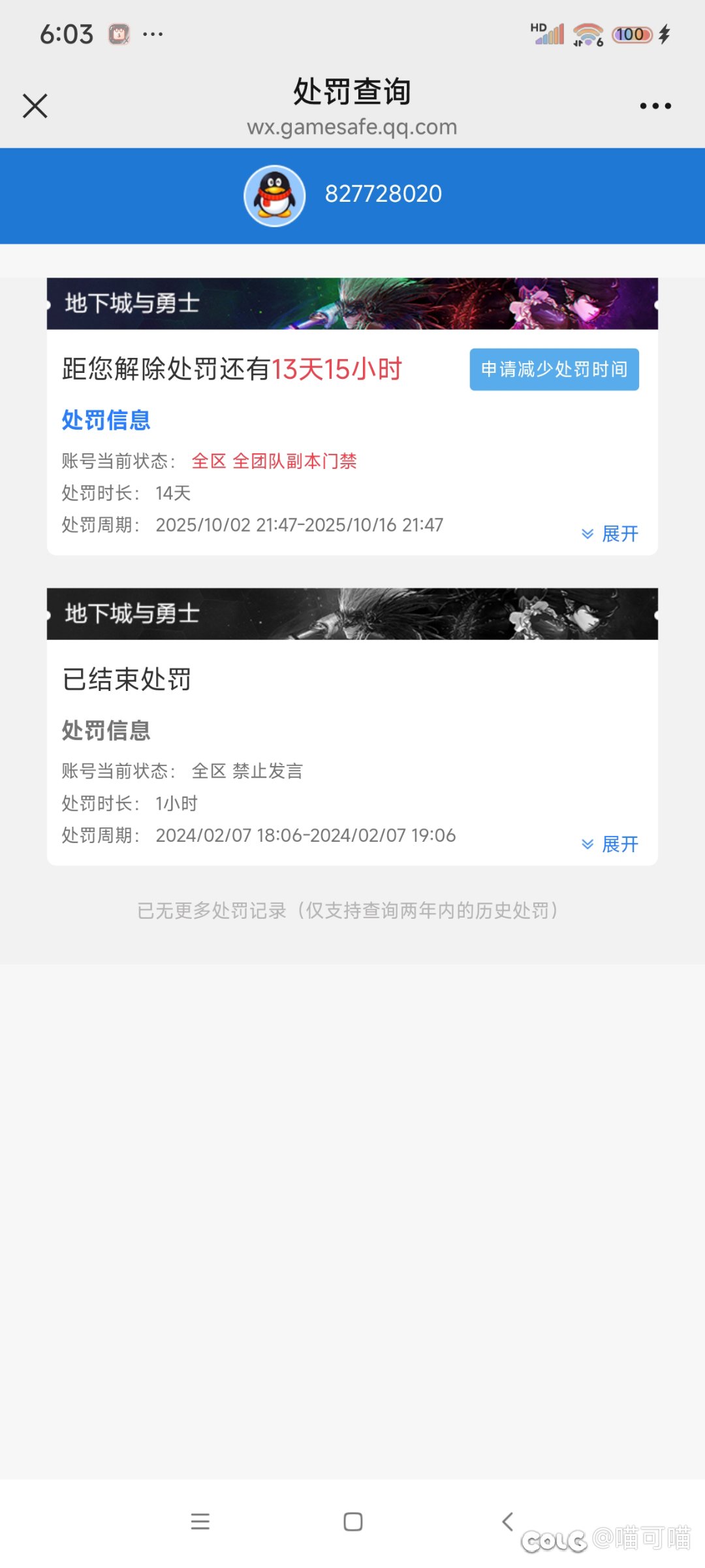This screenshot has width=705, height=1568.
Task: Close the 处罚查询 web page
Action: (x=35, y=106)
